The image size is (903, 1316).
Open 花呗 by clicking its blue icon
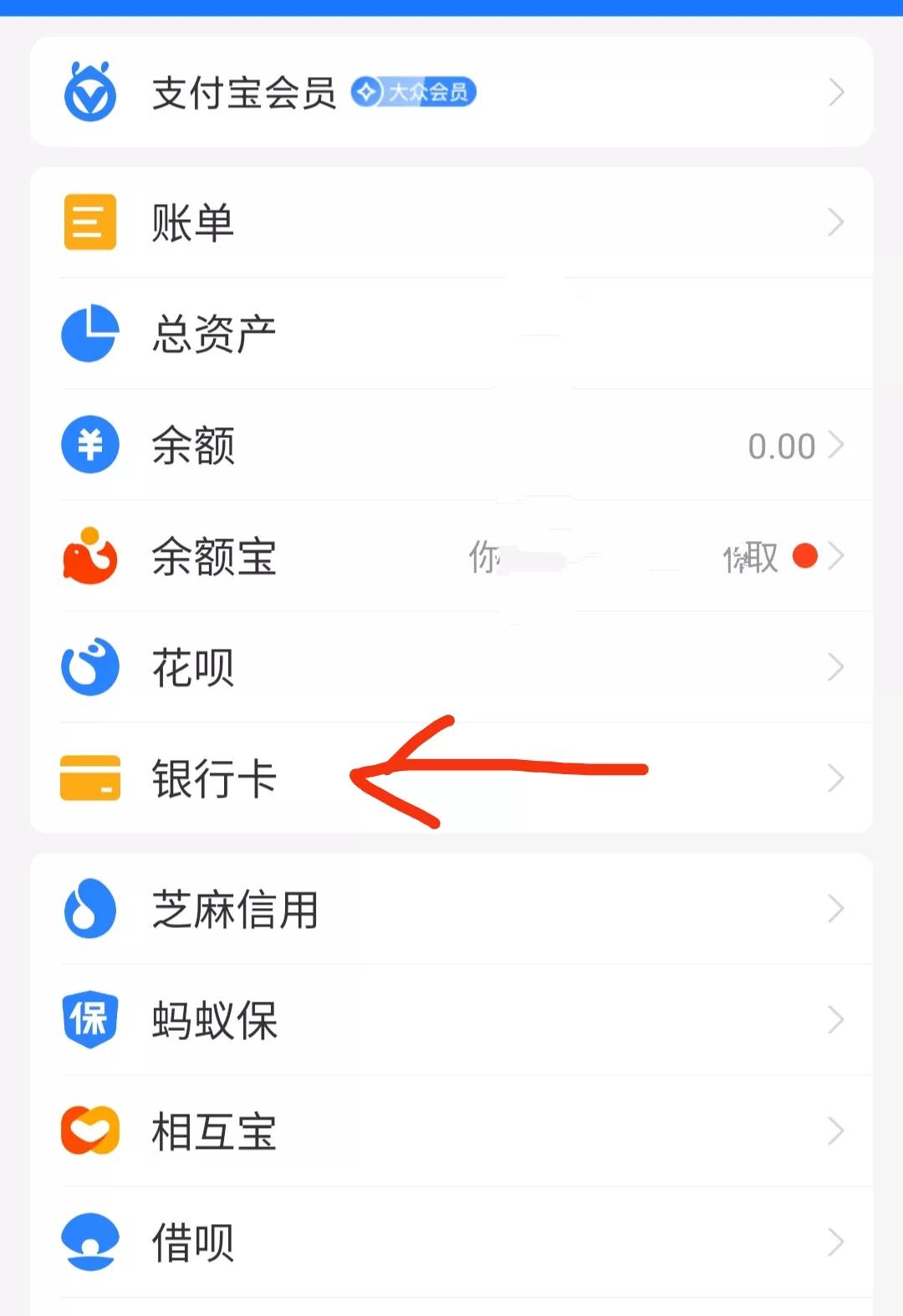(x=89, y=666)
